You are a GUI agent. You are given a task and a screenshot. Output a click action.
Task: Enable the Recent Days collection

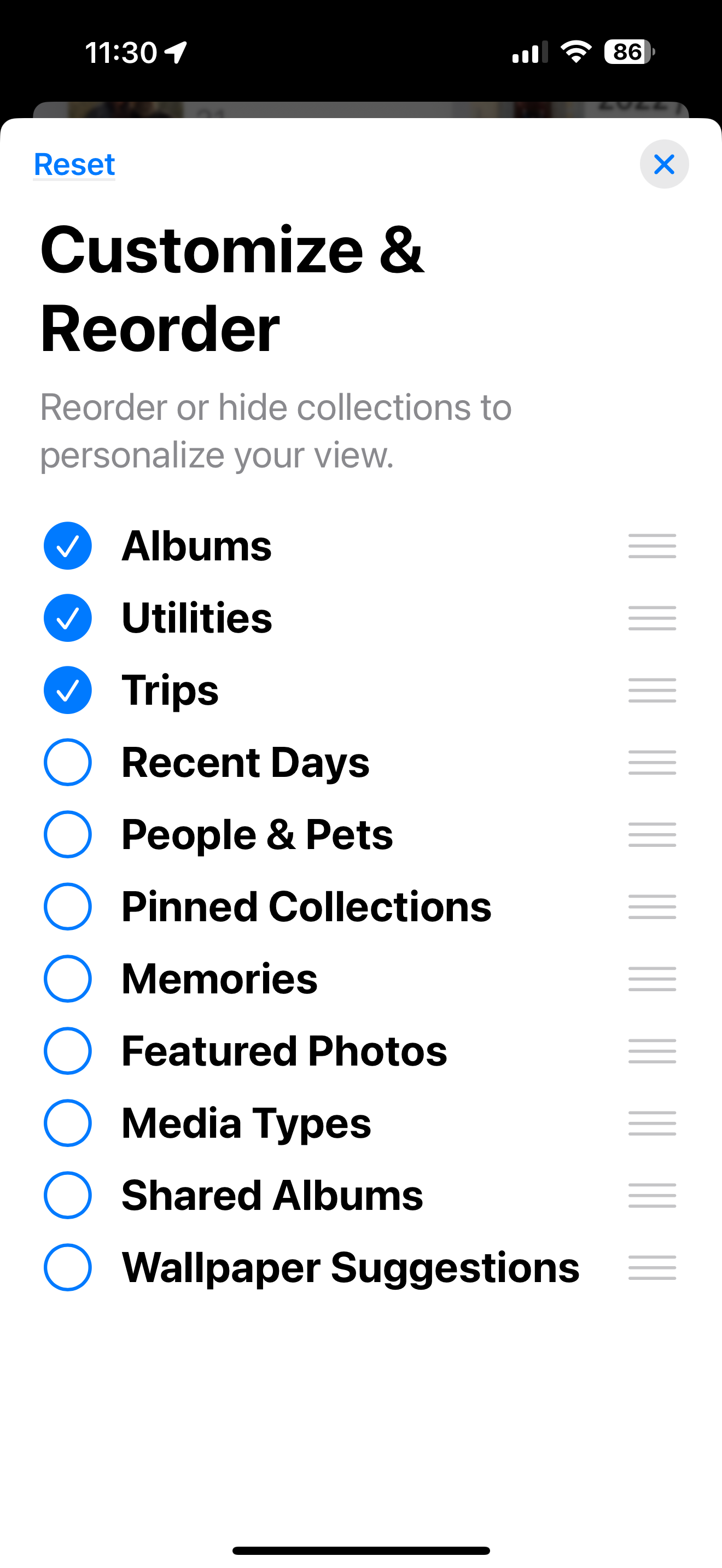[x=68, y=762]
